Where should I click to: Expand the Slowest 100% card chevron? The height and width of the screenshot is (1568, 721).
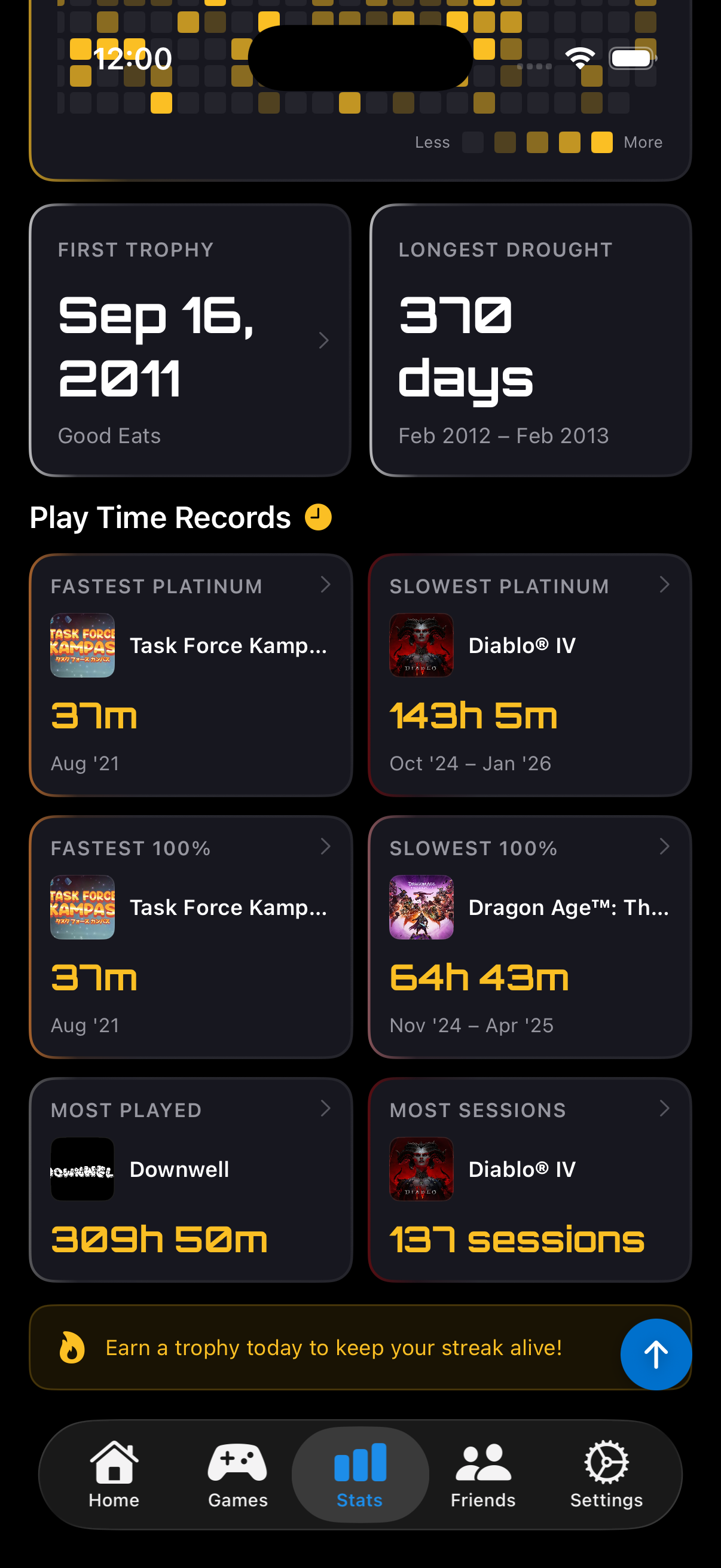pos(664,846)
